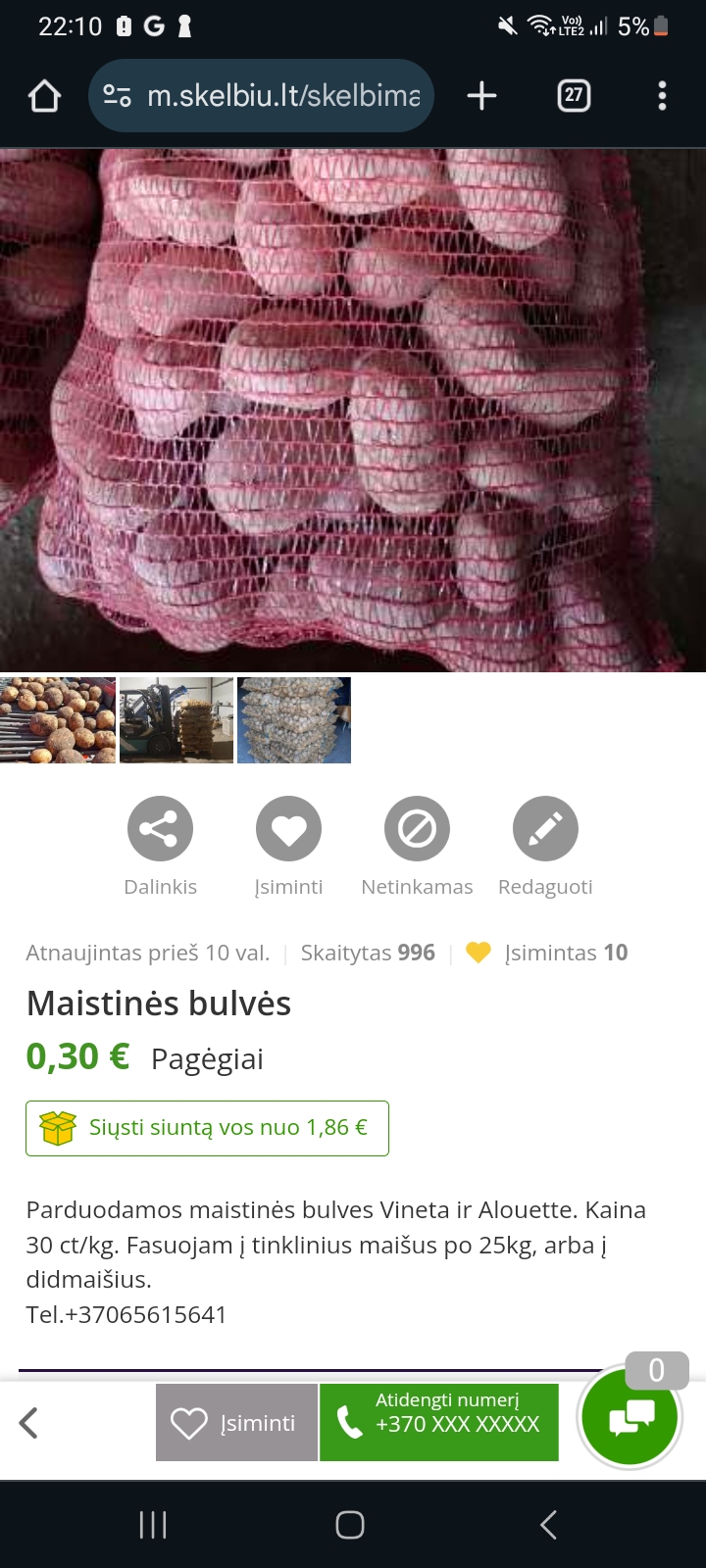Open the Siųsti siuntą shipping offer
The width and height of the screenshot is (706, 1568).
coord(207,1128)
